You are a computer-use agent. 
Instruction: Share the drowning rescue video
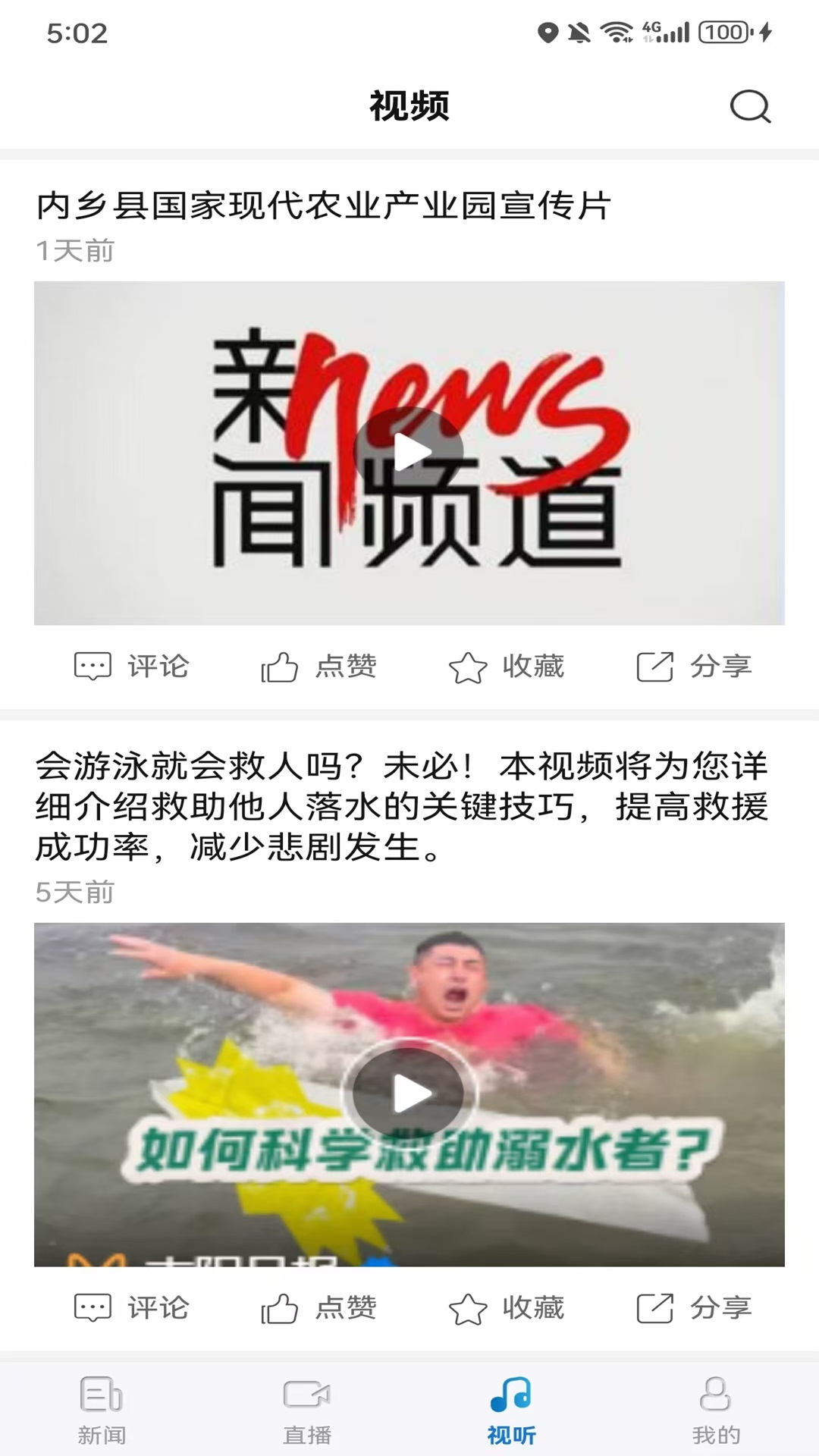click(x=694, y=1308)
